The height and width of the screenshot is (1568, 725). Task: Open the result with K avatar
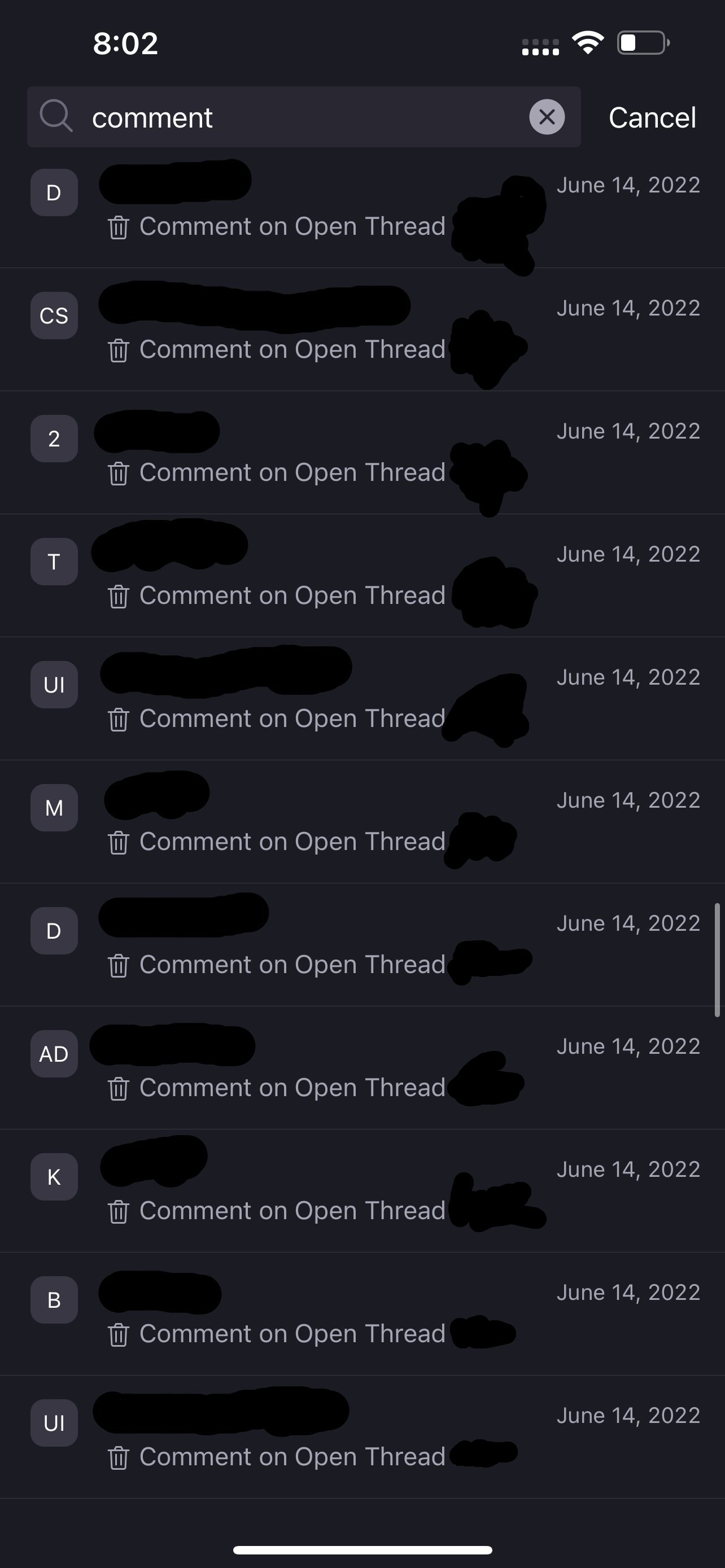pyautogui.click(x=362, y=1190)
